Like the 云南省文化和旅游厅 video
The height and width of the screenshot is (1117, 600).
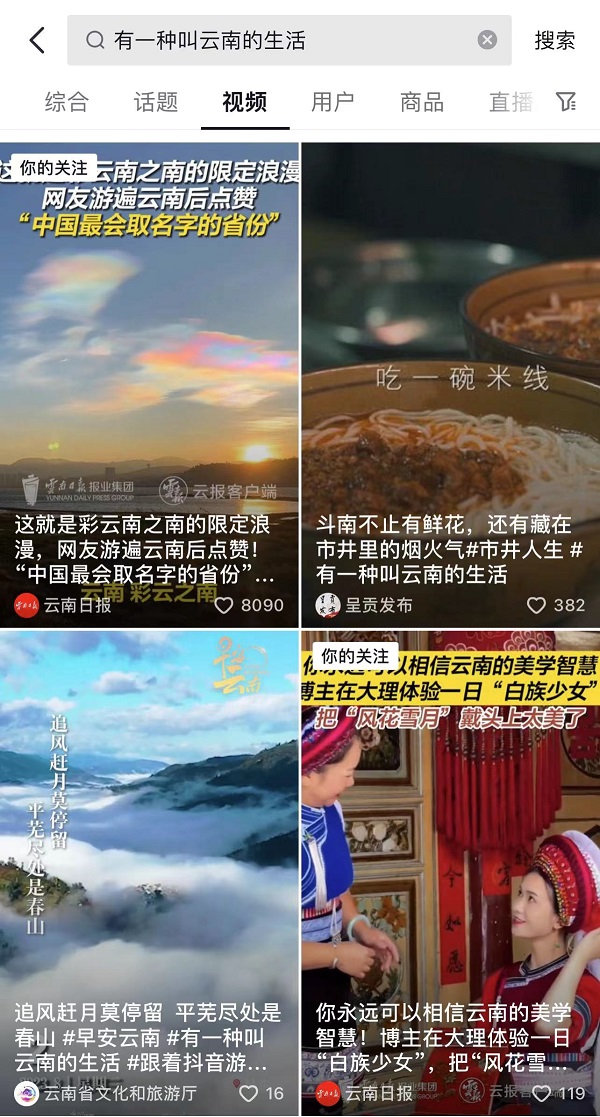click(249, 1093)
